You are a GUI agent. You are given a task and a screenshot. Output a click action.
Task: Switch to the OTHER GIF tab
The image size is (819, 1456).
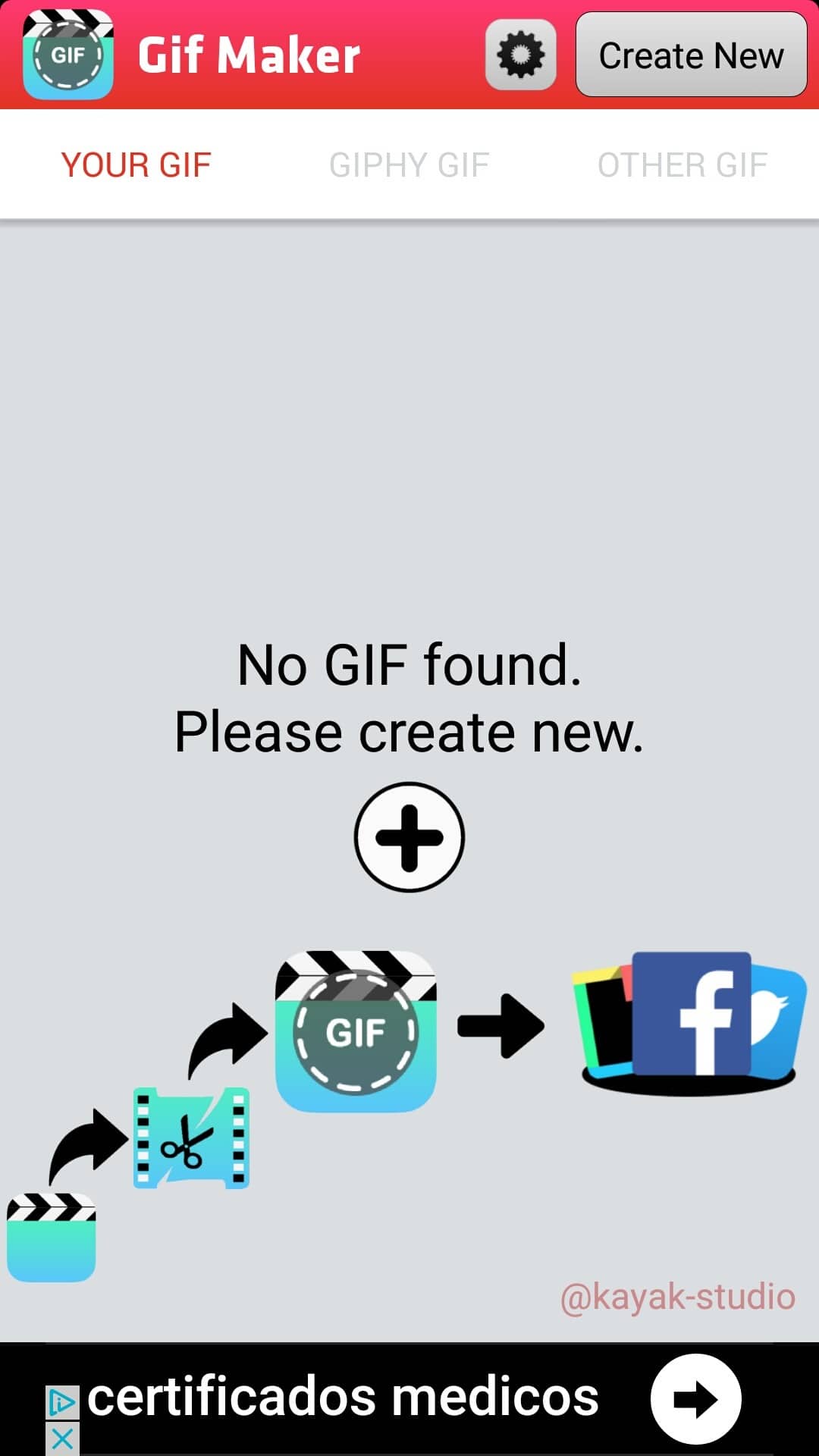(682, 165)
